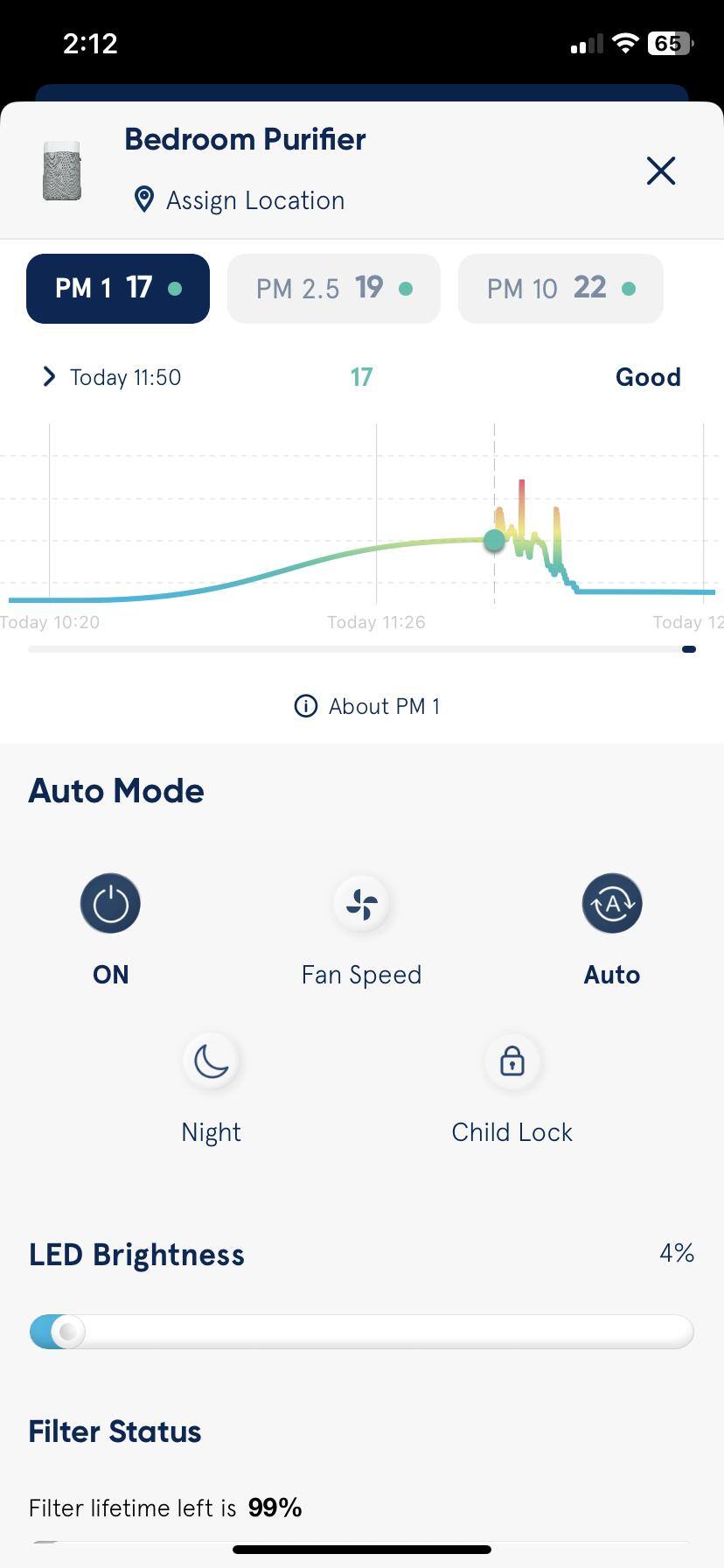724x1568 pixels.
Task: Close the Bedroom Purifier panel
Action: point(661,171)
